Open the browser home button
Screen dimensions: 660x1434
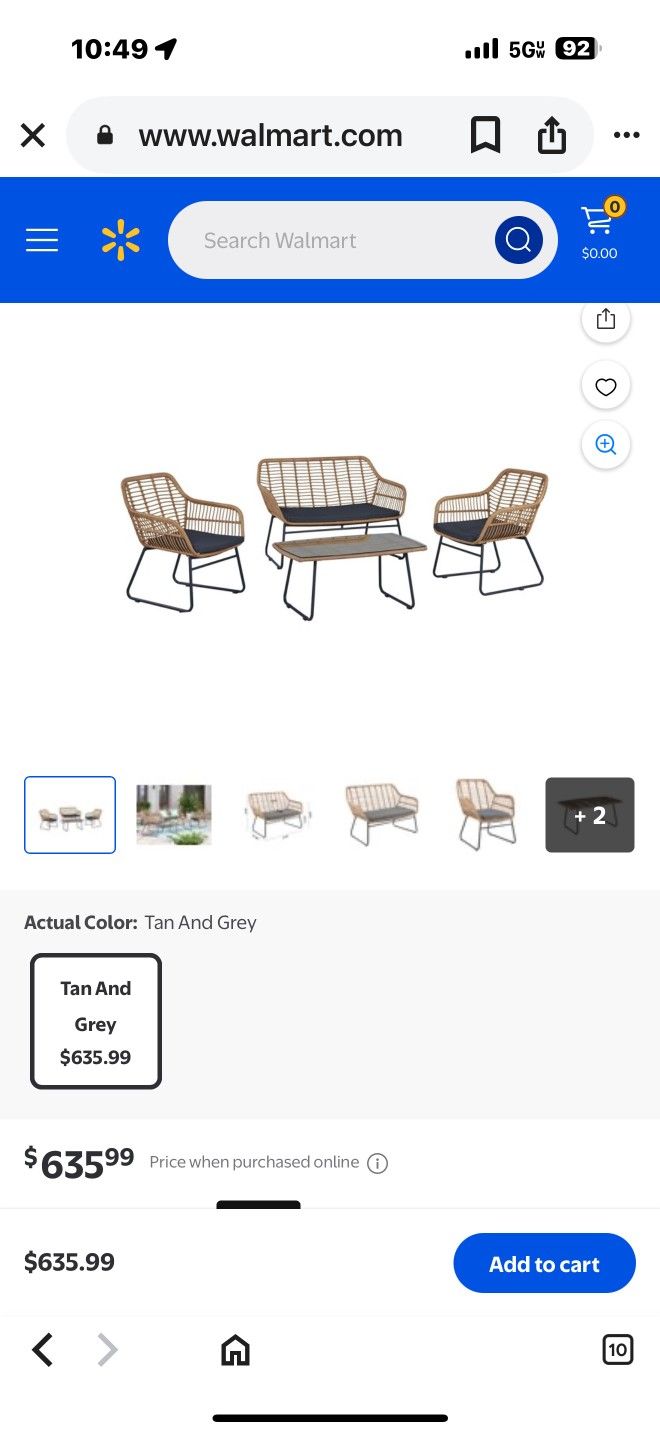point(235,1351)
